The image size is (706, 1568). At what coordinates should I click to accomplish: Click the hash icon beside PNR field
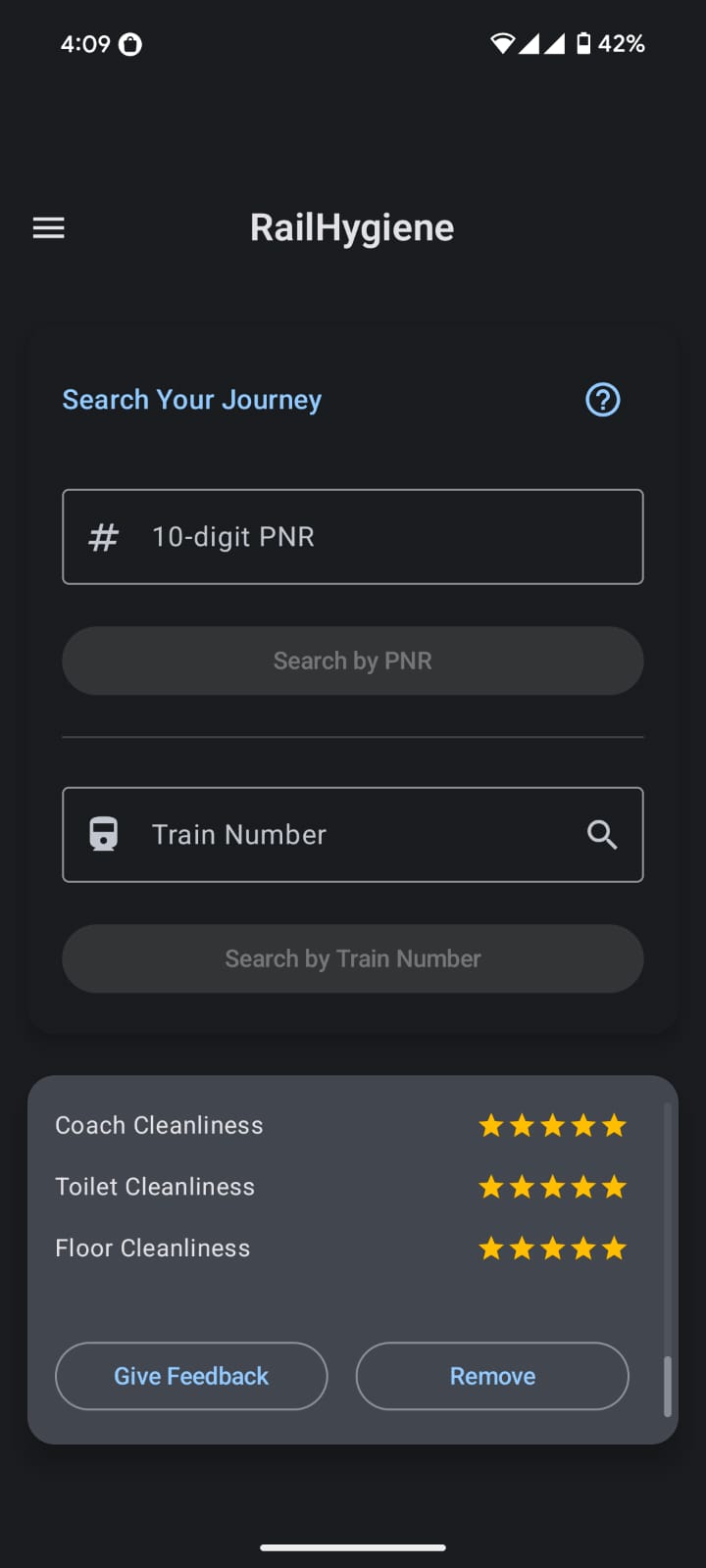[x=103, y=536]
